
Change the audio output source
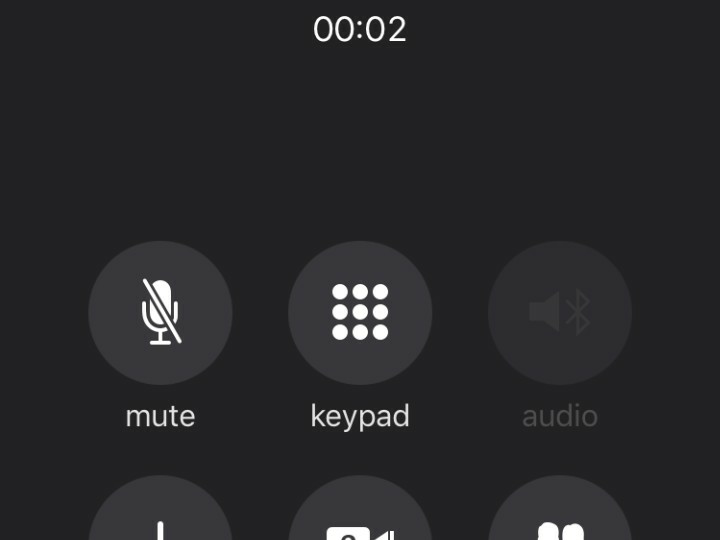[x=560, y=312]
